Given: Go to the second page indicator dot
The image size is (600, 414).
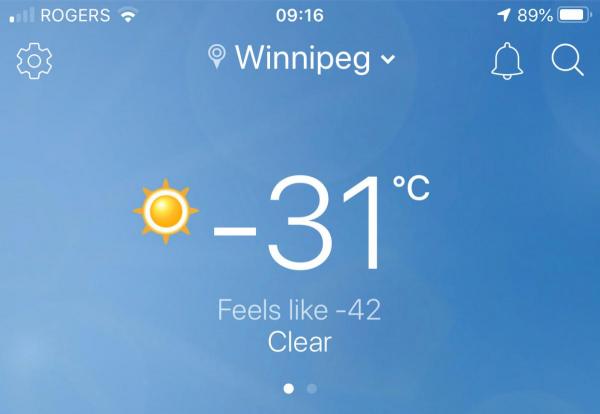Looking at the screenshot, I should pyautogui.click(x=312, y=387).
